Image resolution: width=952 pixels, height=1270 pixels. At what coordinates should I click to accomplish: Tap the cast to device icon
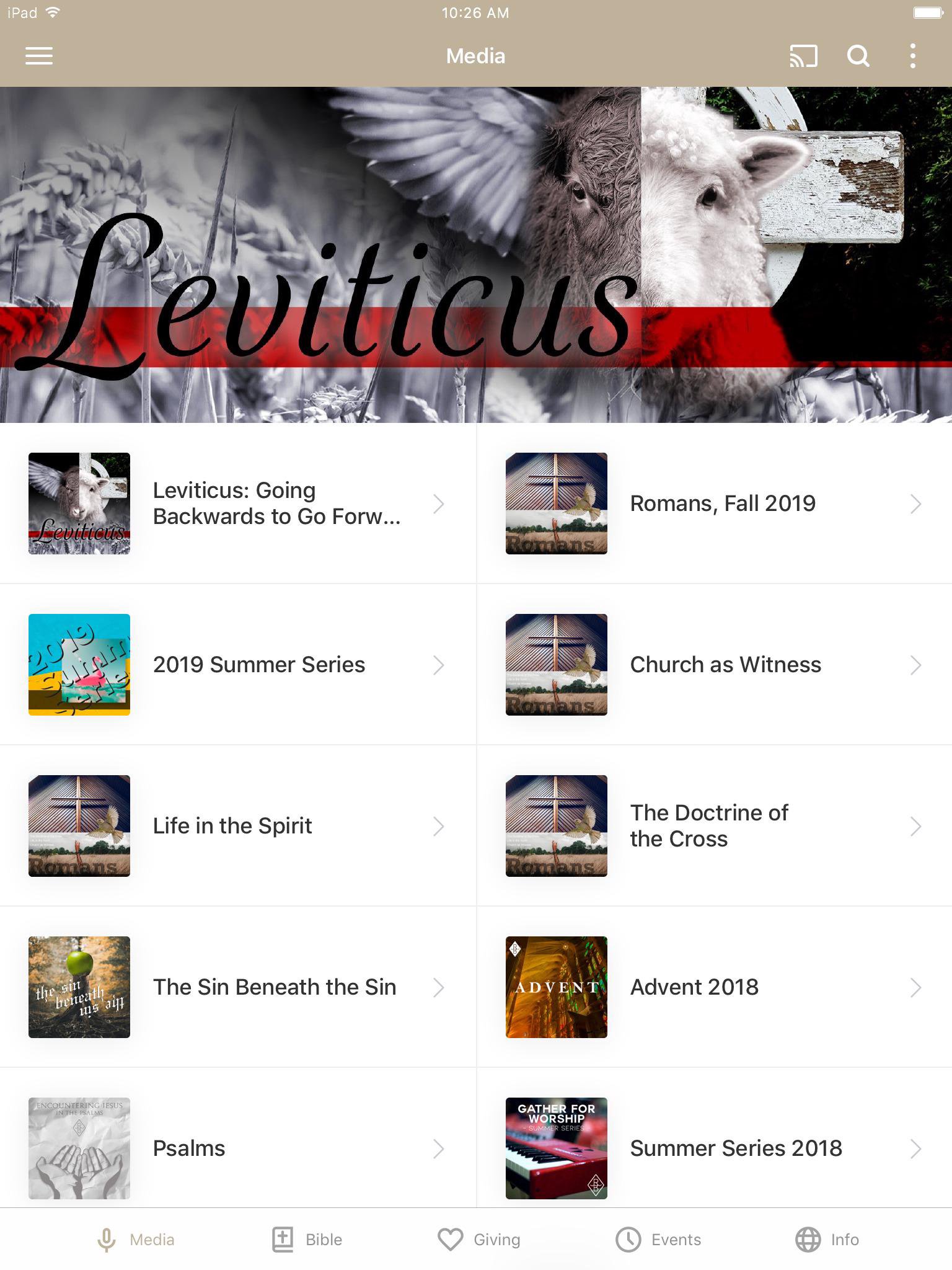point(803,56)
